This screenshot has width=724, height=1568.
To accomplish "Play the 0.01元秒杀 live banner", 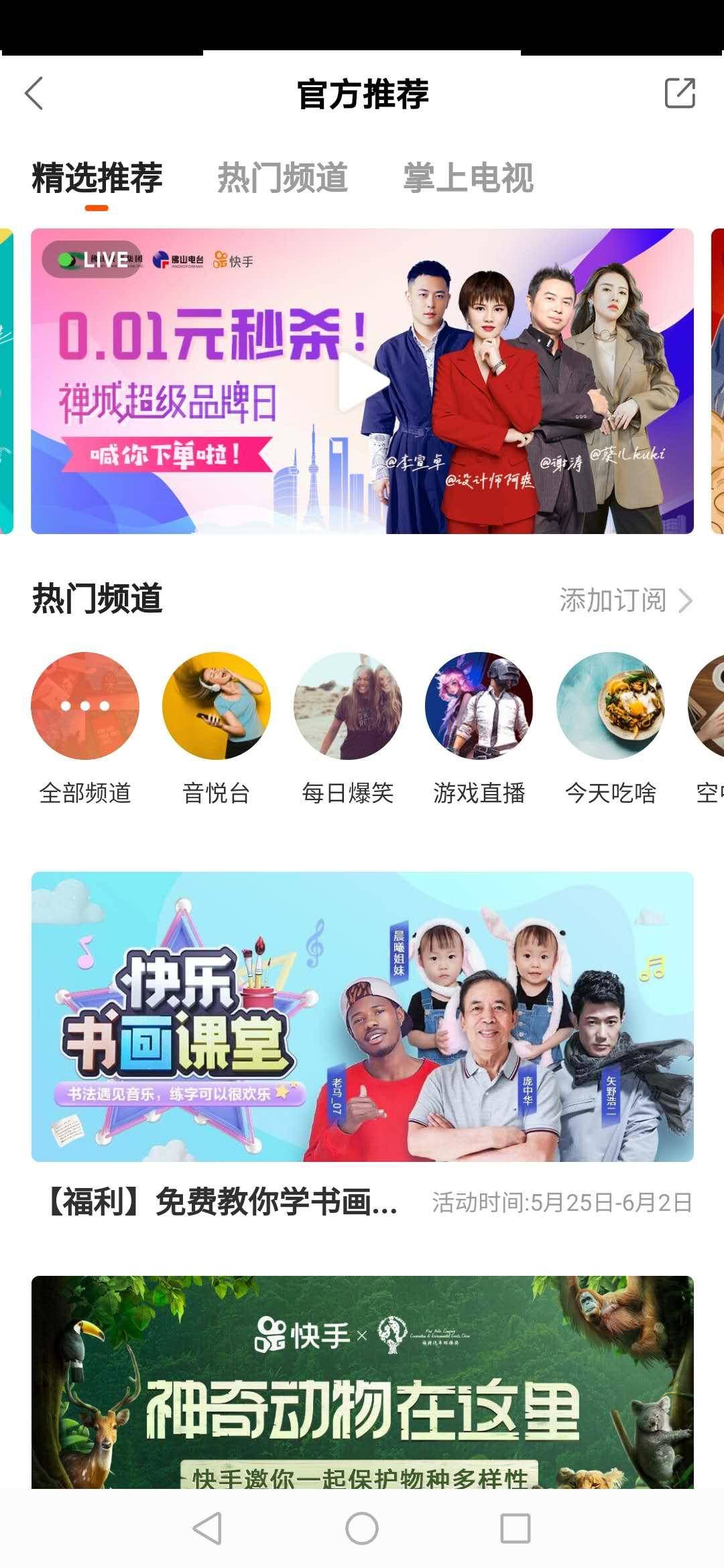I will pos(362,381).
